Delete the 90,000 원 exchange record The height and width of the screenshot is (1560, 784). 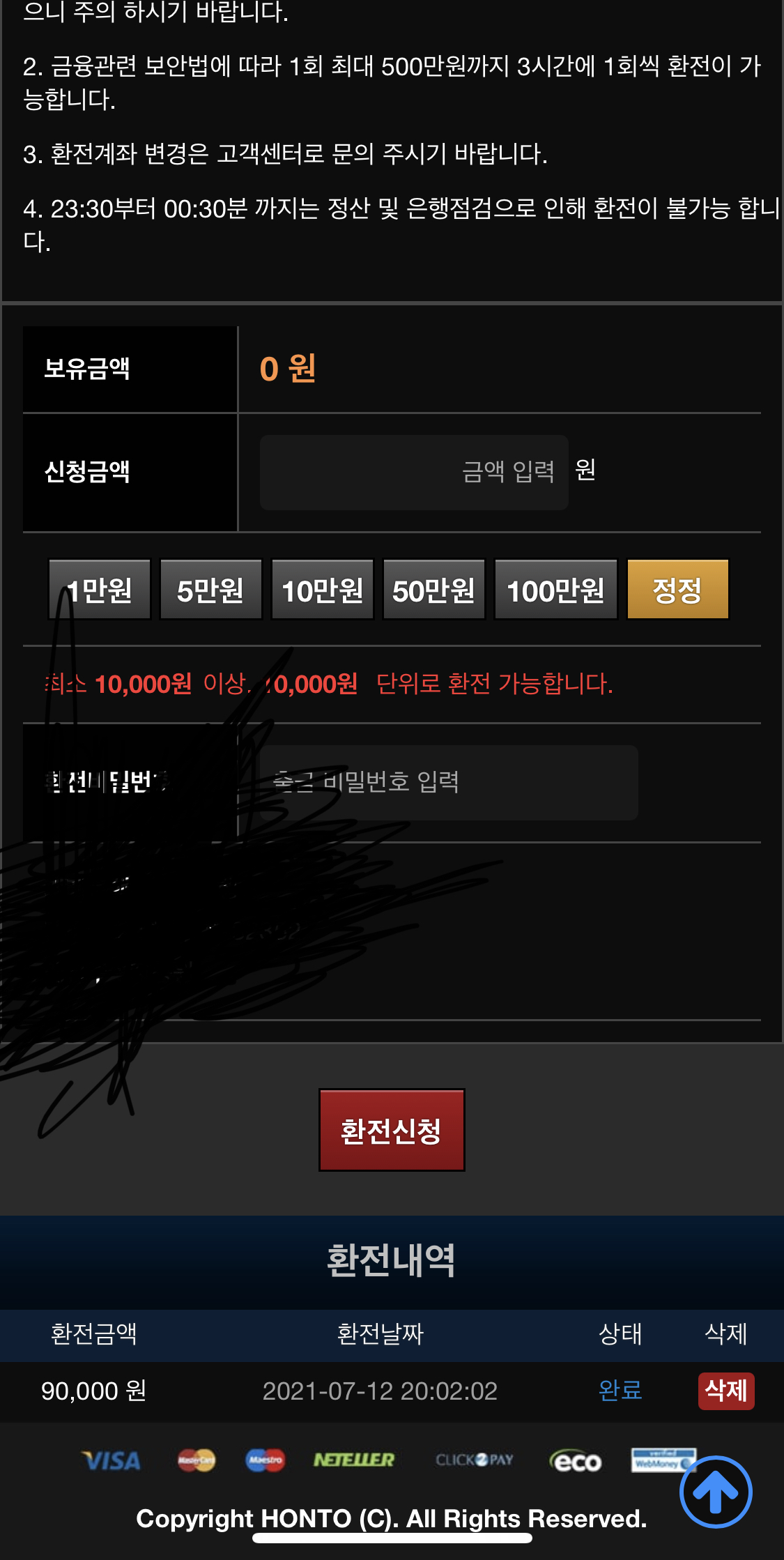[x=726, y=1391]
